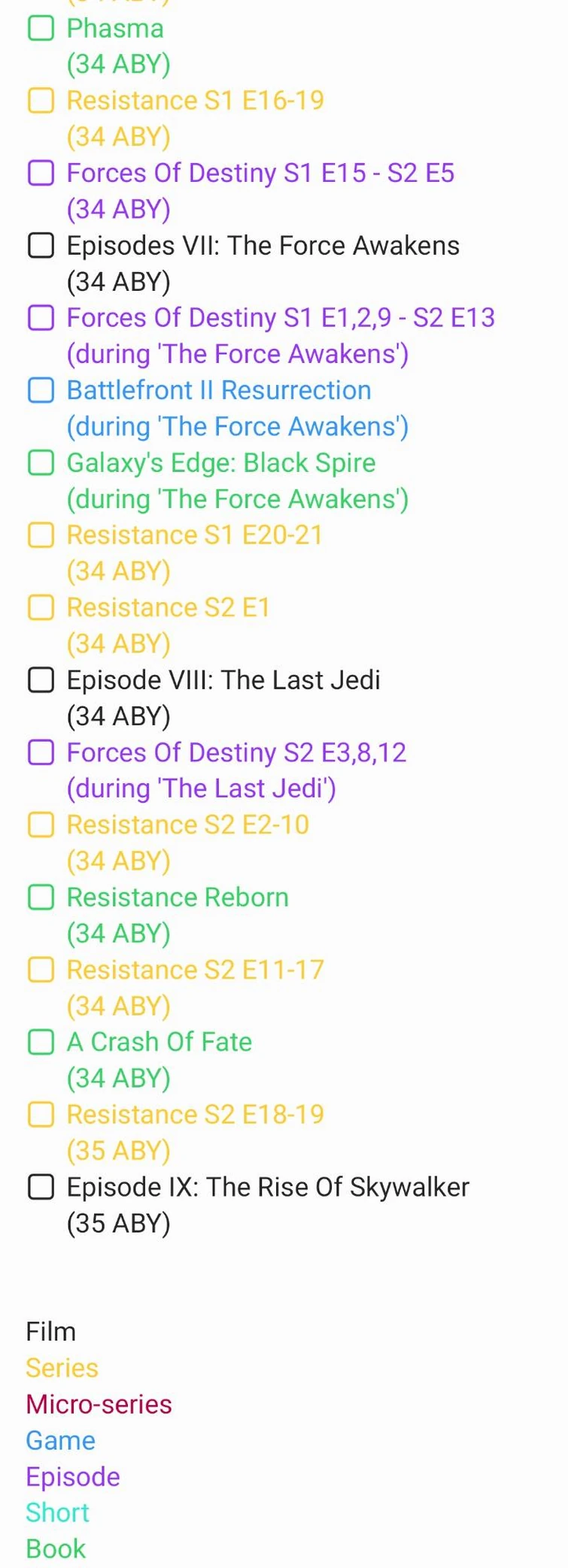Check Resistance S1 E20-21
This screenshot has width=568, height=1568.
(41, 535)
